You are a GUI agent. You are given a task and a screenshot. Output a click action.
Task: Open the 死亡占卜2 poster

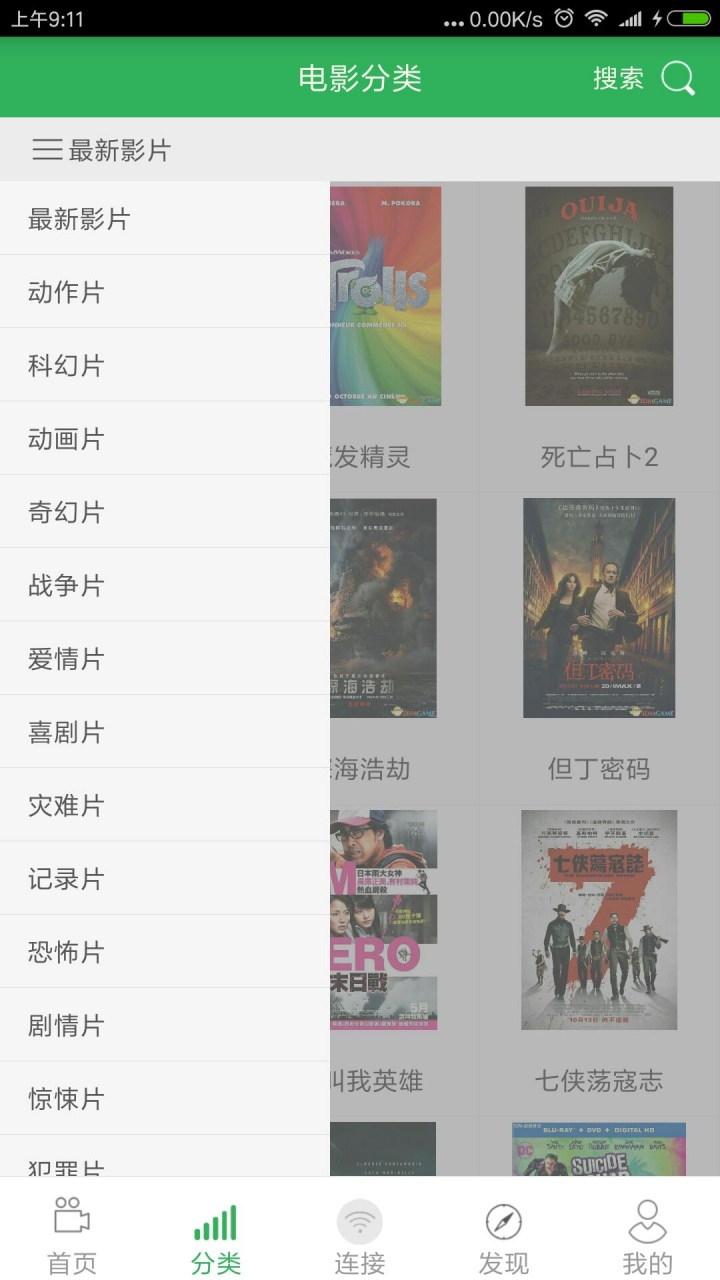pyautogui.click(x=597, y=294)
